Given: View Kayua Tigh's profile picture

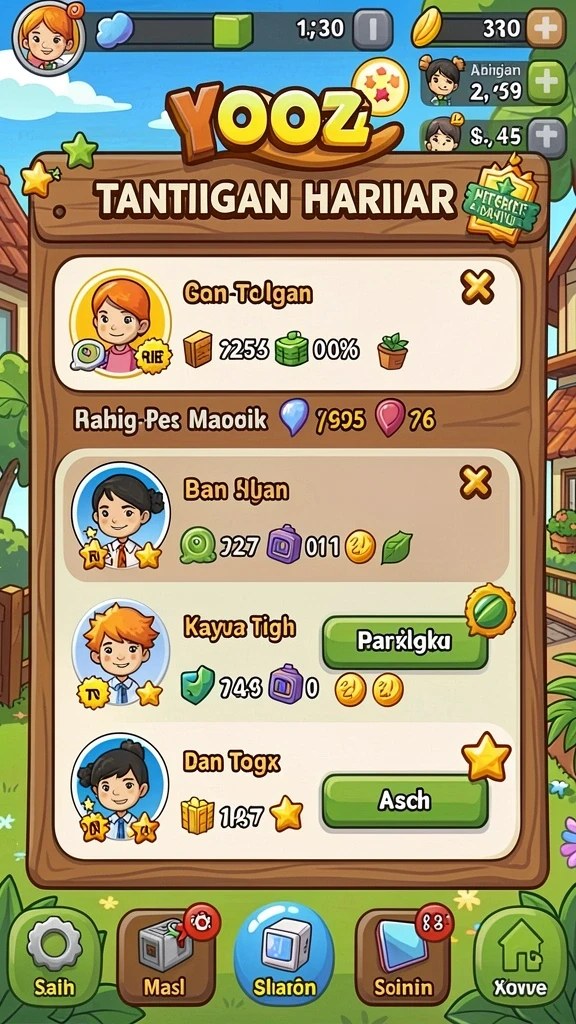Looking at the screenshot, I should 121,654.
